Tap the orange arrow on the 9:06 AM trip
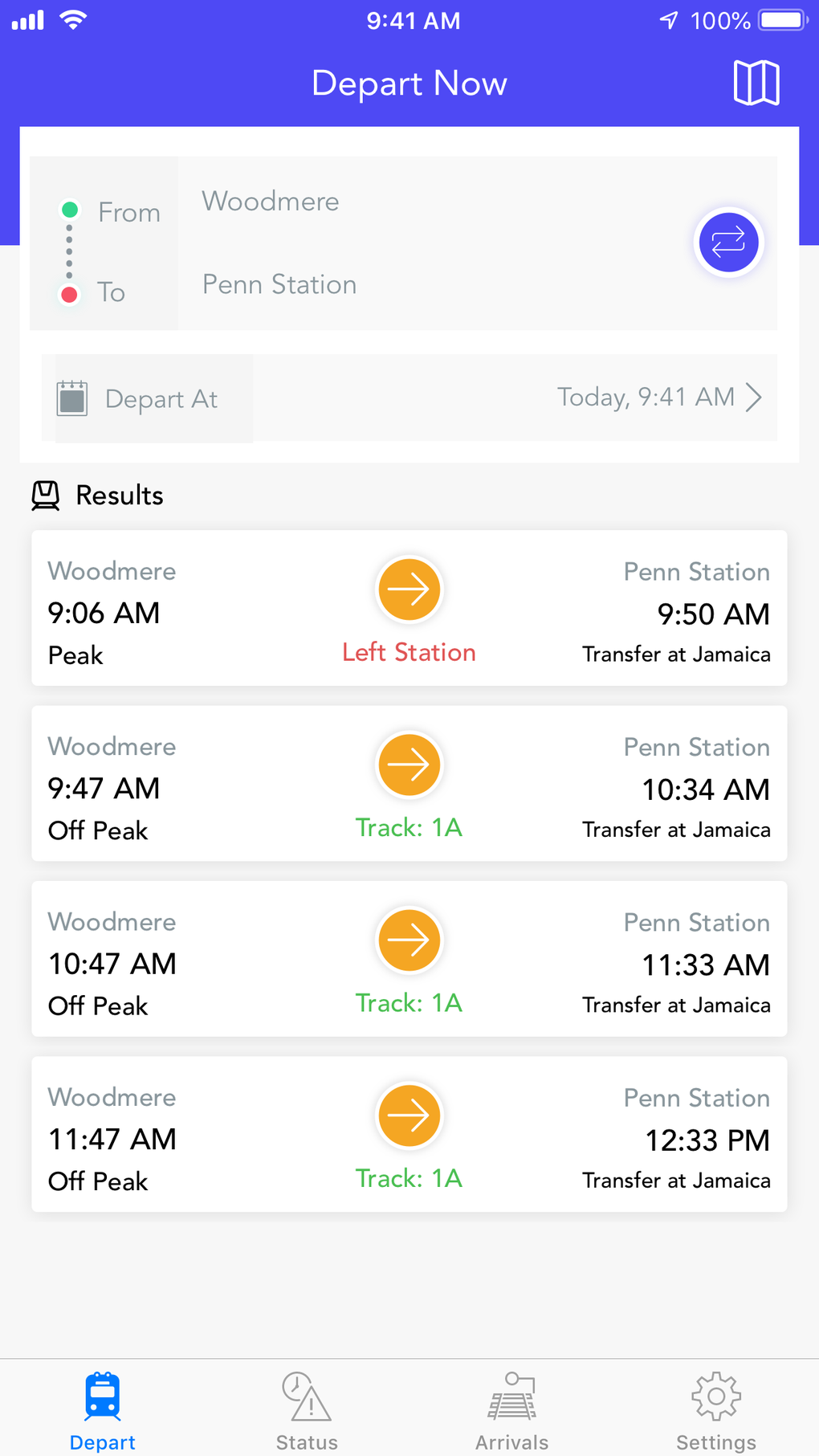 click(x=409, y=589)
